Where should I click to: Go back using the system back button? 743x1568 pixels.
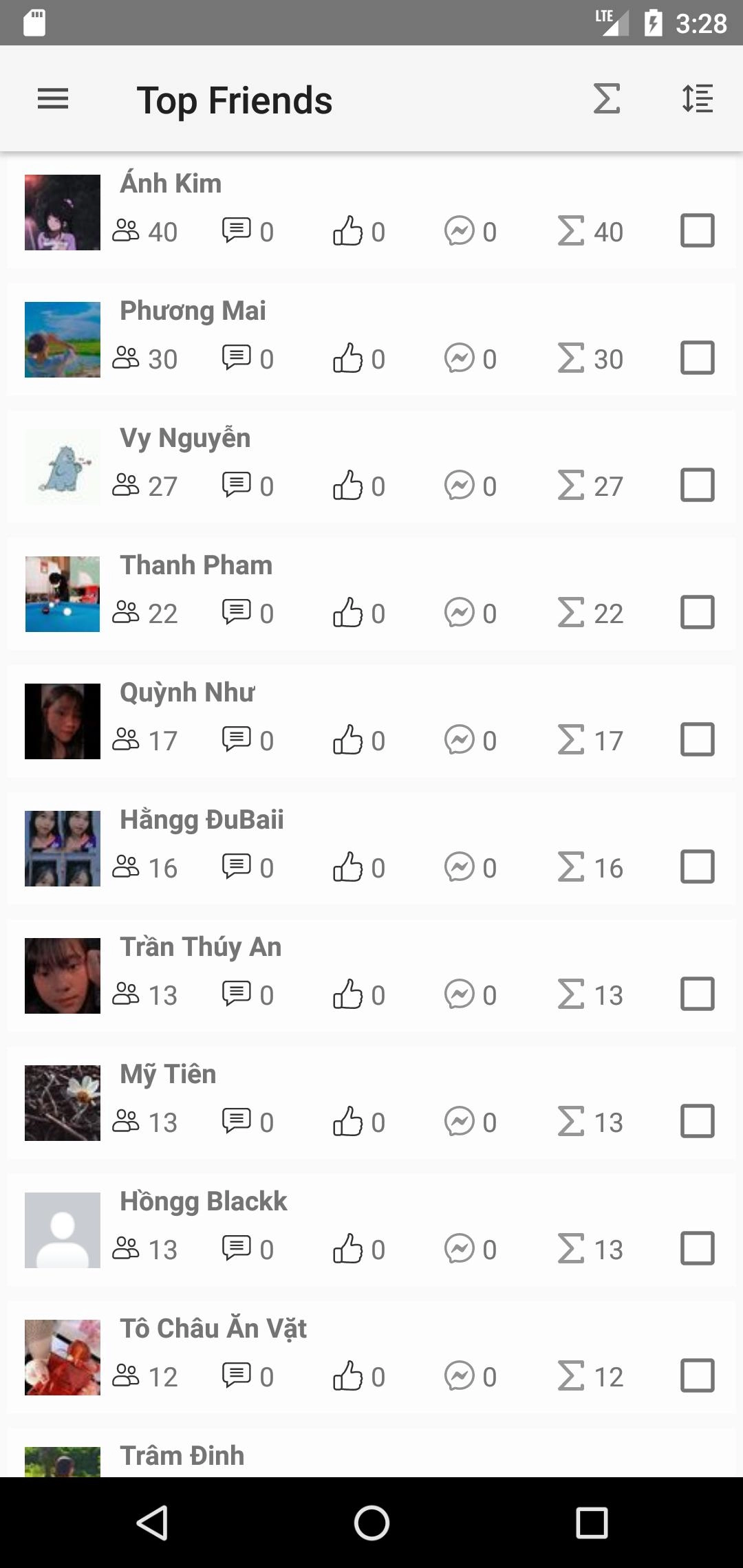(x=152, y=1523)
